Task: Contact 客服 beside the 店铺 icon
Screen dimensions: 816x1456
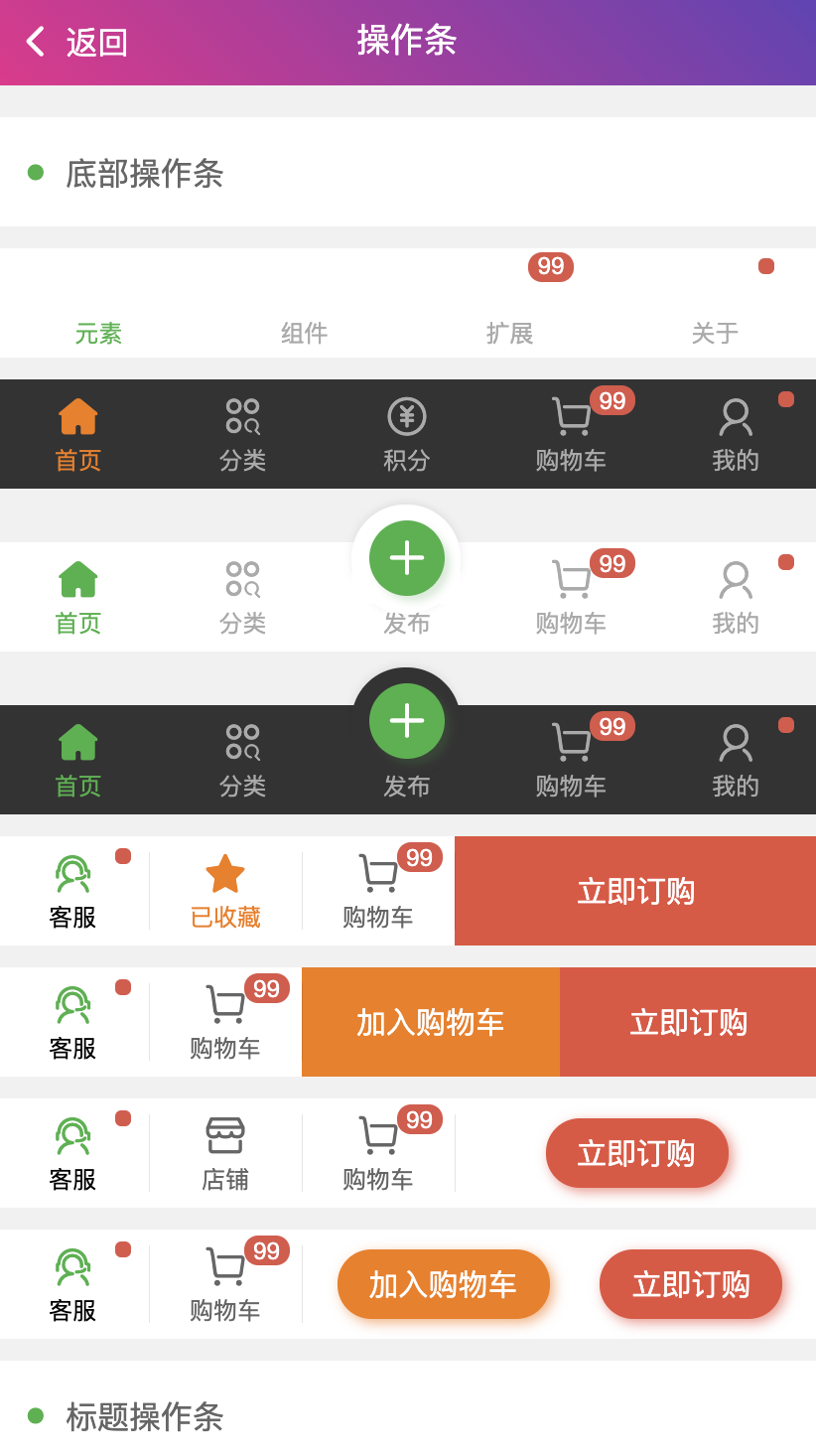Action: [x=72, y=1153]
